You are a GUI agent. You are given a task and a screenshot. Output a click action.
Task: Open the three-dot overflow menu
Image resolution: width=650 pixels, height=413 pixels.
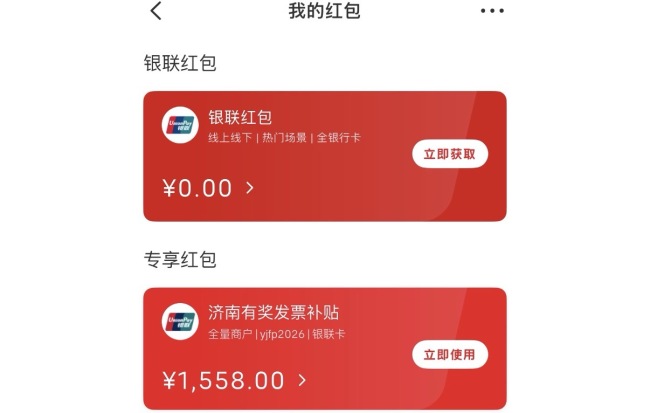(492, 12)
